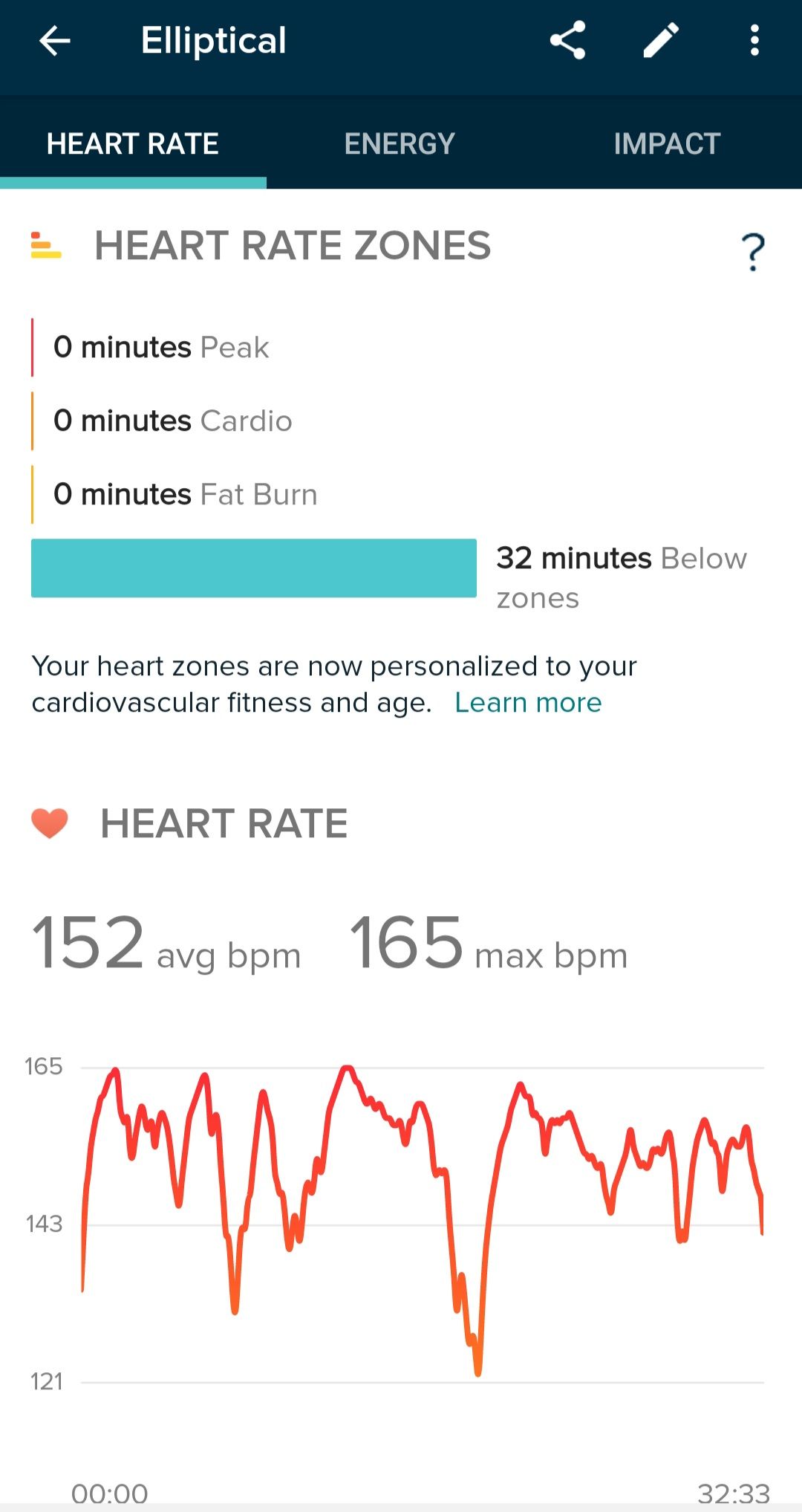802x1512 pixels.
Task: Open the three-dot overflow menu
Action: pyautogui.click(x=754, y=41)
